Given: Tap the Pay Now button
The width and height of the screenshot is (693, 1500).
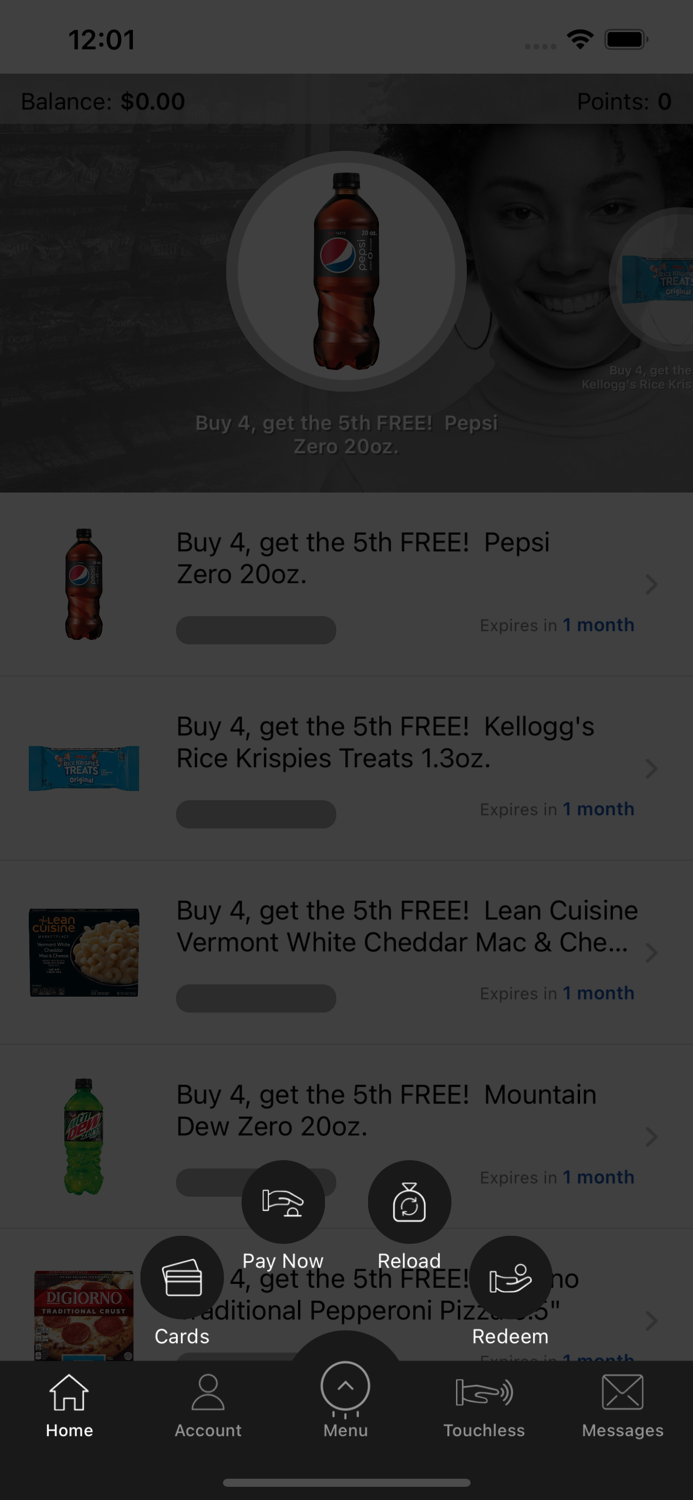Looking at the screenshot, I should click(283, 1203).
